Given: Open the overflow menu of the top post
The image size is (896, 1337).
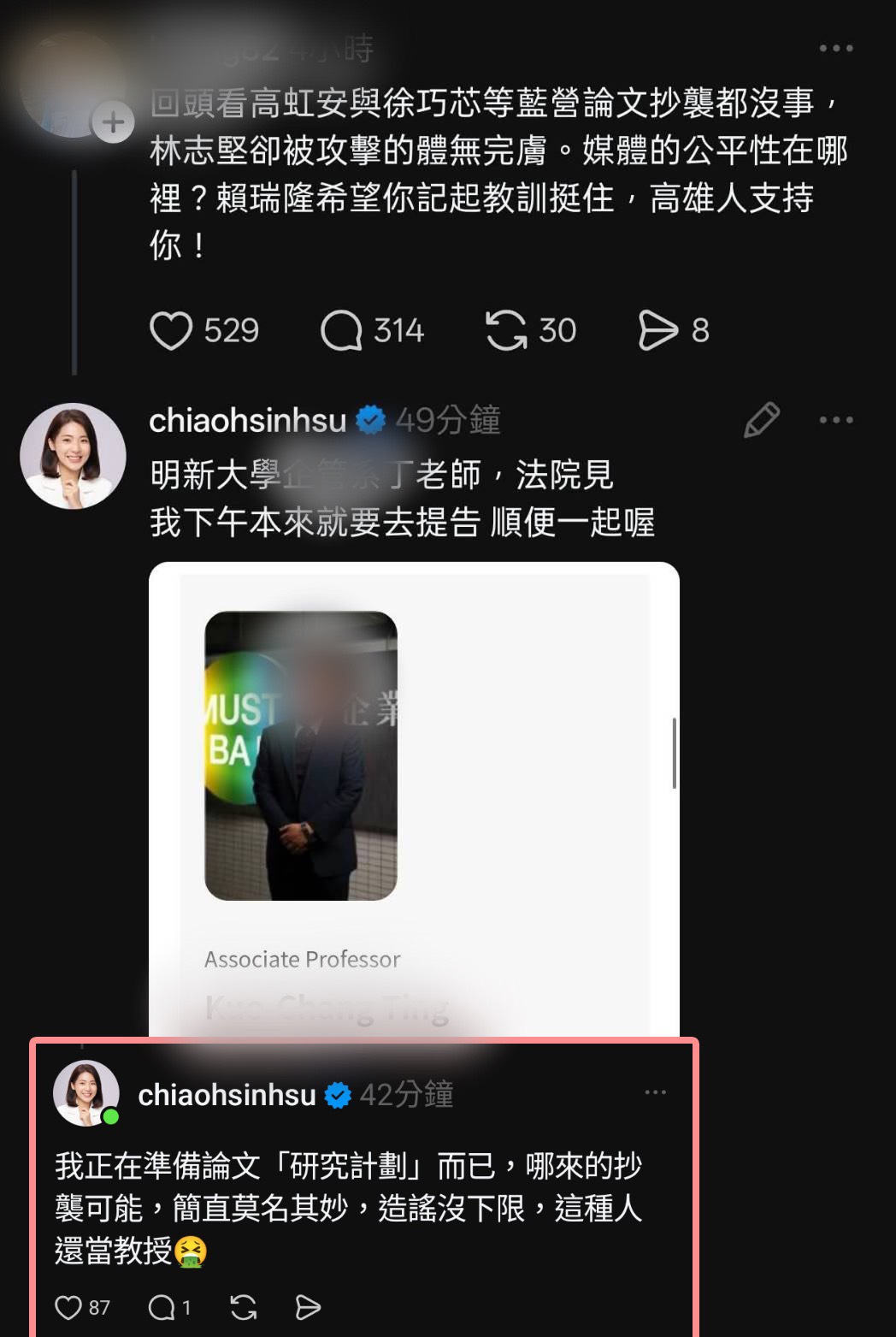Looking at the screenshot, I should pyautogui.click(x=835, y=49).
